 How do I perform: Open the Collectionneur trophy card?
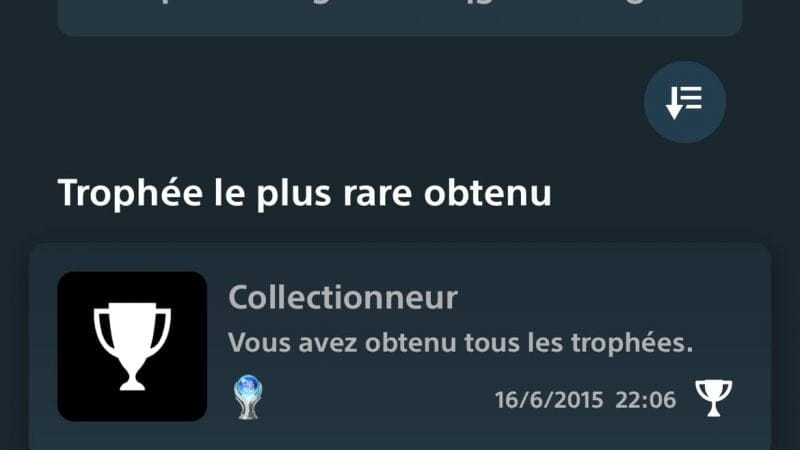pyautogui.click(x=400, y=345)
